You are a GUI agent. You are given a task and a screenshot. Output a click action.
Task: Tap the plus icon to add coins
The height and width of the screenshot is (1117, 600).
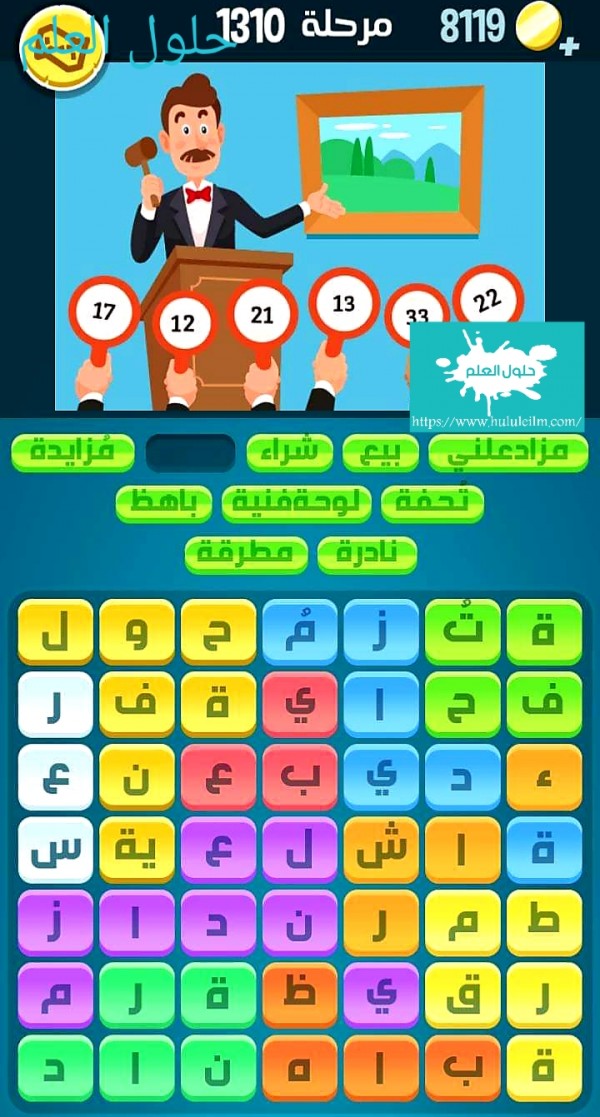tap(571, 46)
